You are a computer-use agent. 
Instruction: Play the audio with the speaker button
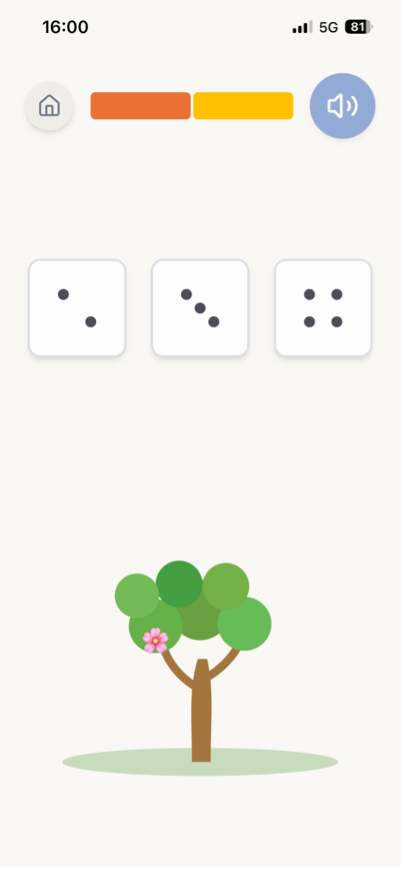coord(342,106)
